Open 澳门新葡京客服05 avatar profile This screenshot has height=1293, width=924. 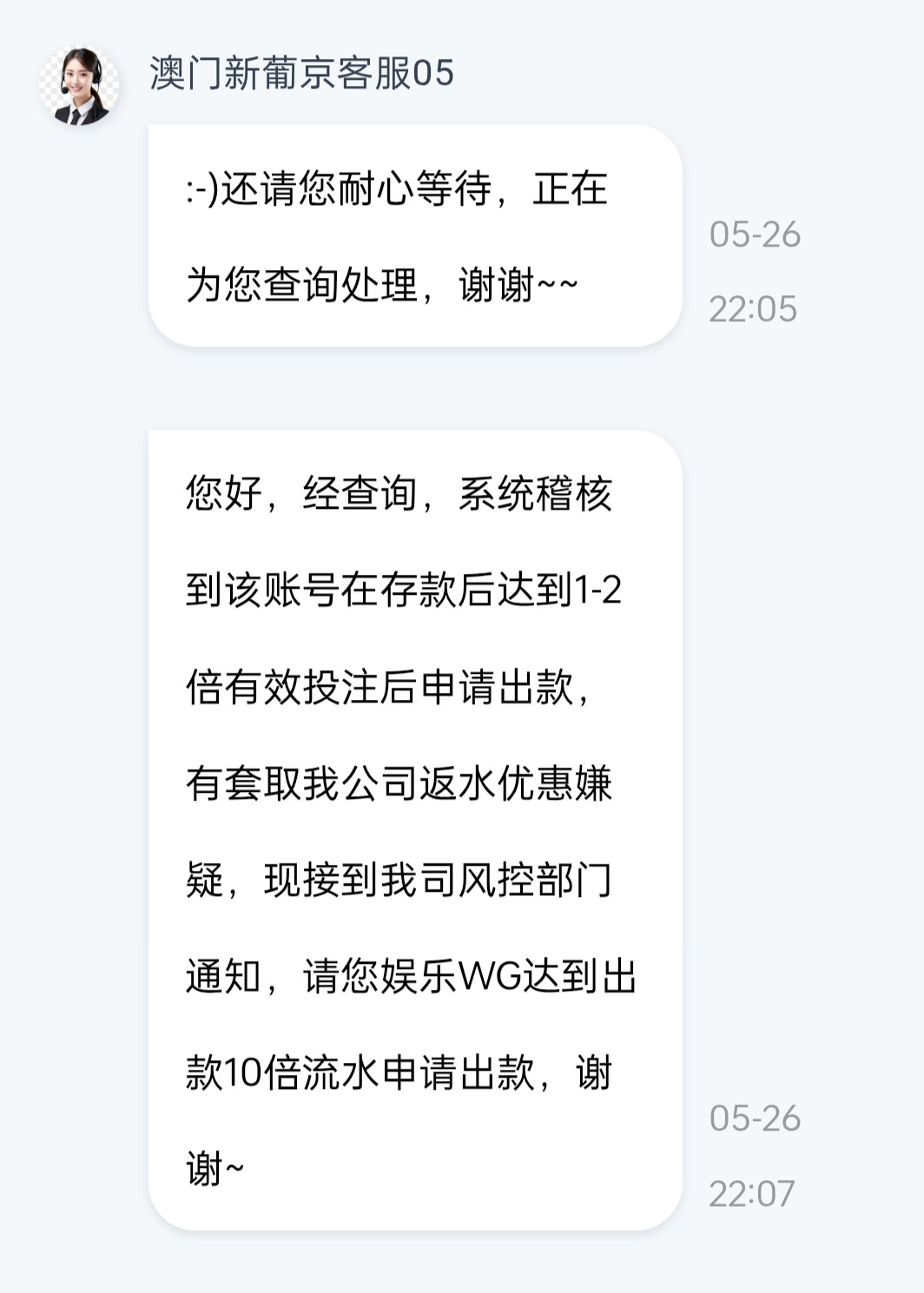tap(80, 86)
